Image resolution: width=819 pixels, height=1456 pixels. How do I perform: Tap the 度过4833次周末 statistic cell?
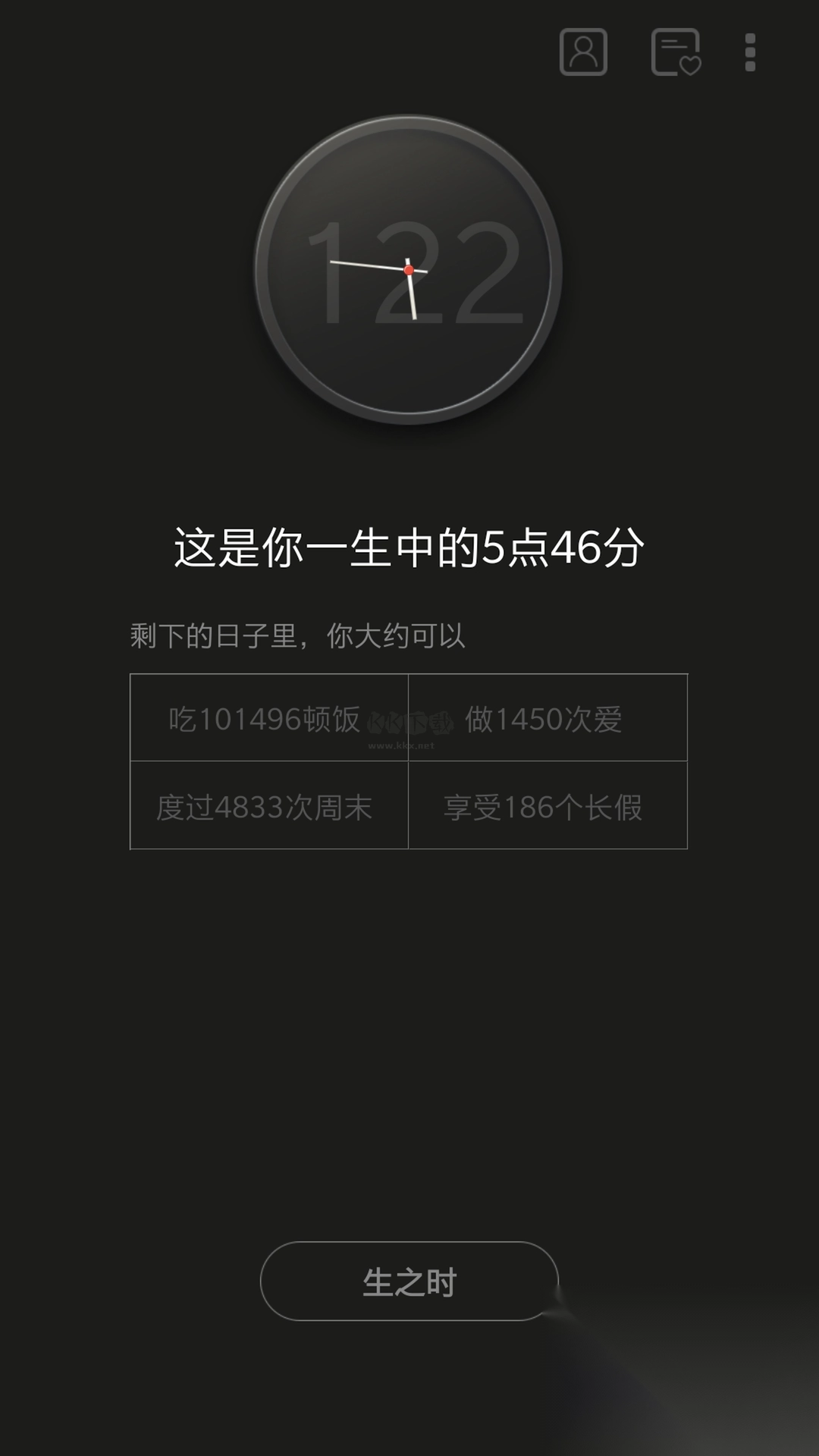264,806
